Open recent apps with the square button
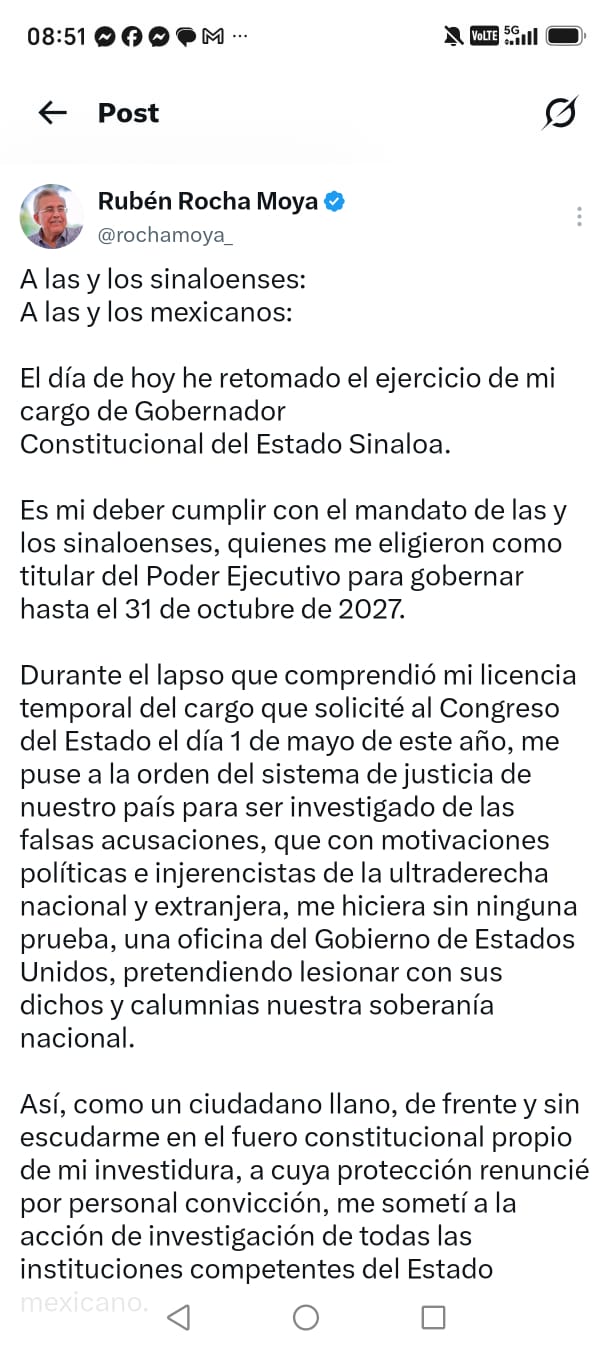612x1350 pixels. coord(433,1317)
